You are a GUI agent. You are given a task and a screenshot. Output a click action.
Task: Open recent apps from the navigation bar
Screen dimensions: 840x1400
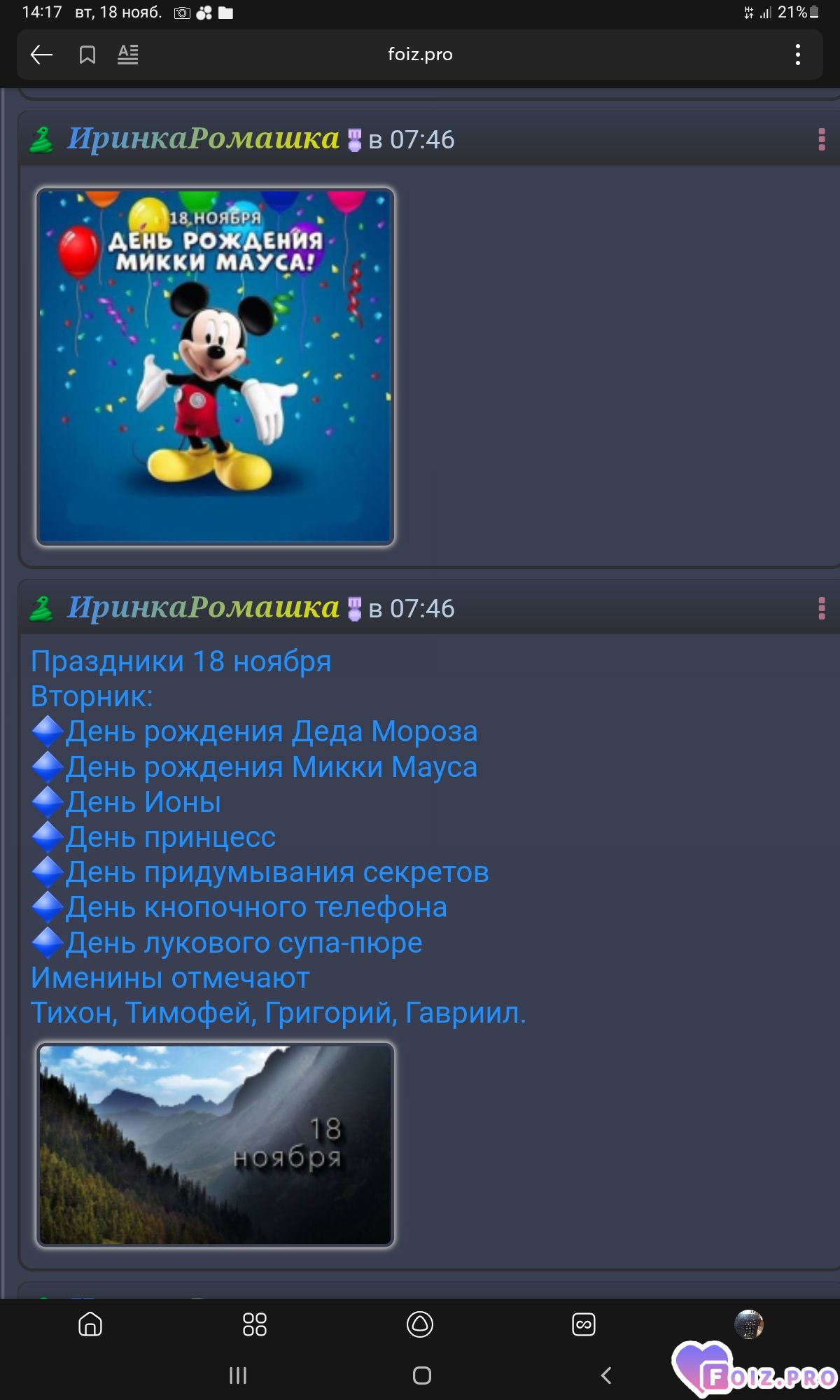pos(238,1375)
